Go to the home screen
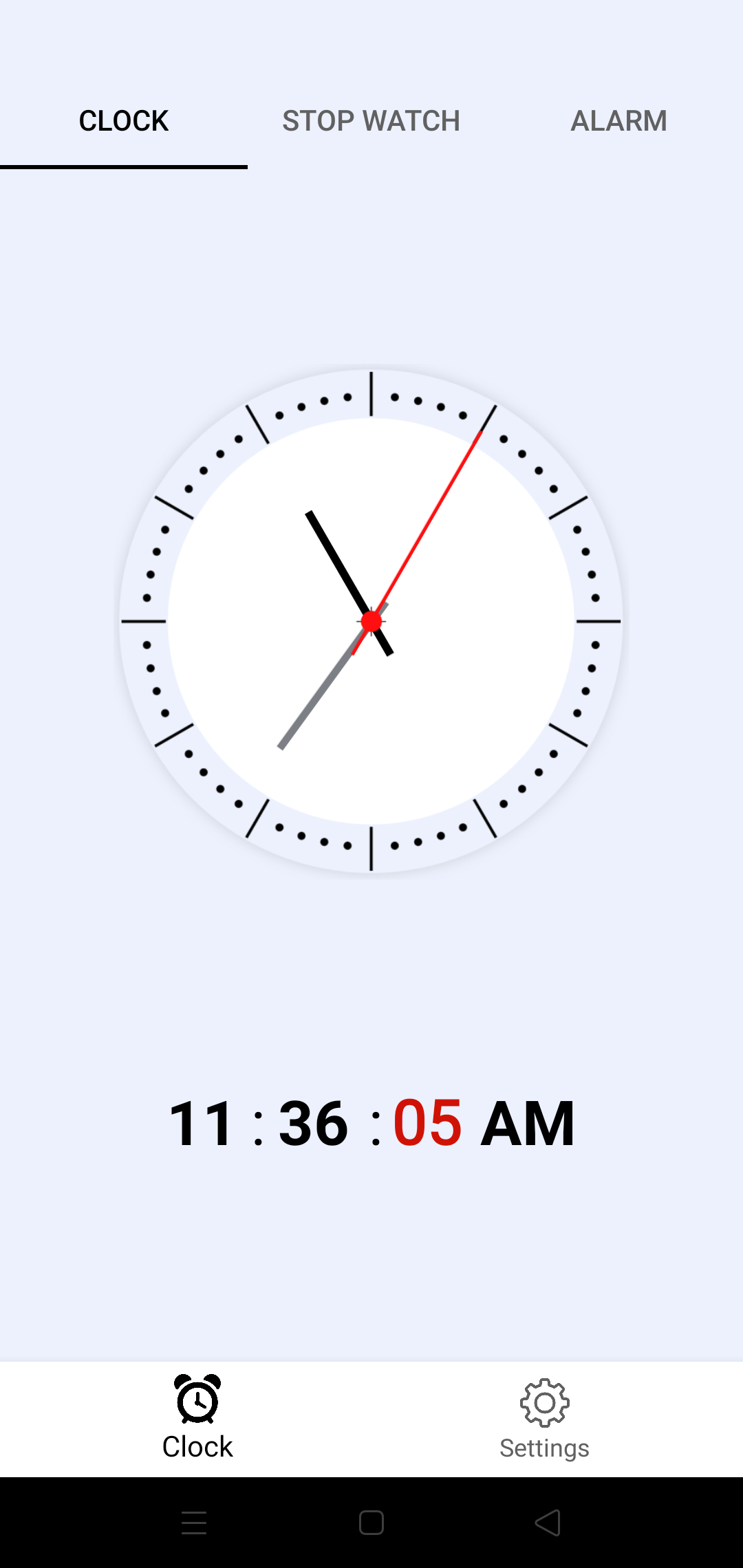 pos(371,1523)
